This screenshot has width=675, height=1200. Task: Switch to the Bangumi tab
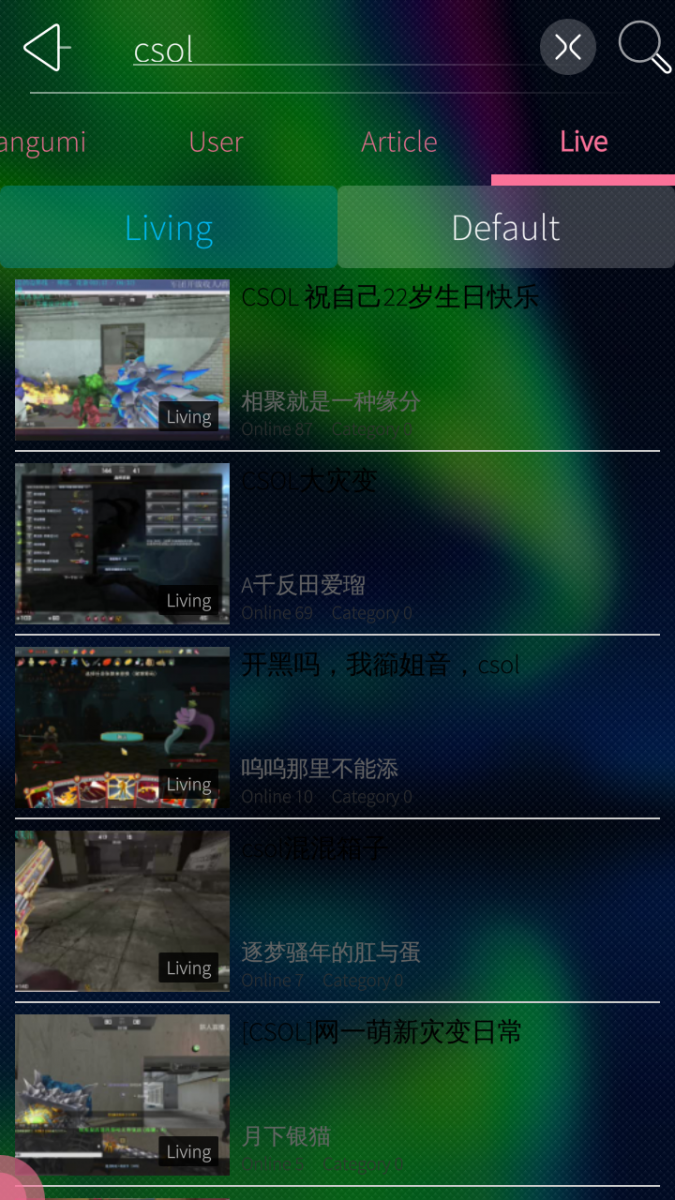coord(42,142)
